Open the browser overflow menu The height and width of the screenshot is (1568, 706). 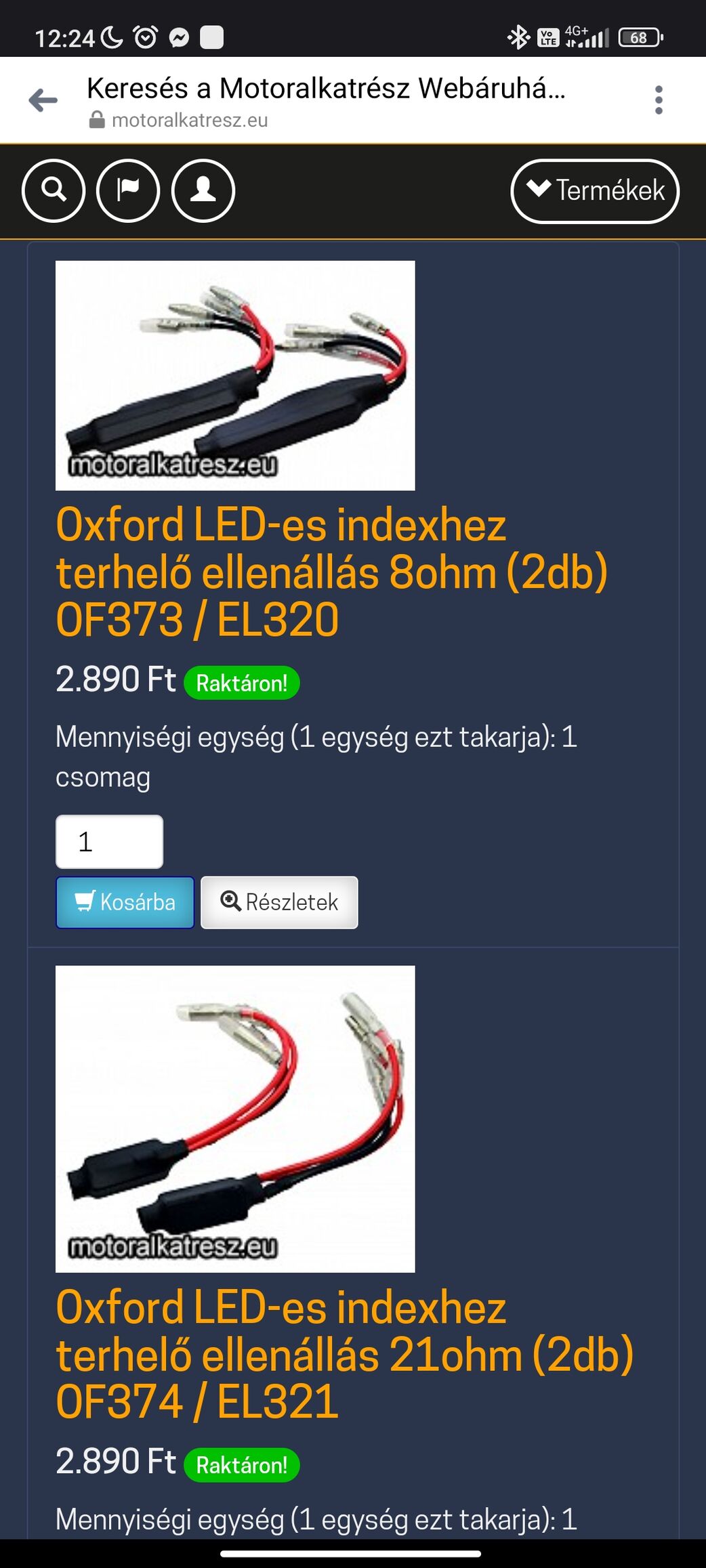click(x=658, y=100)
